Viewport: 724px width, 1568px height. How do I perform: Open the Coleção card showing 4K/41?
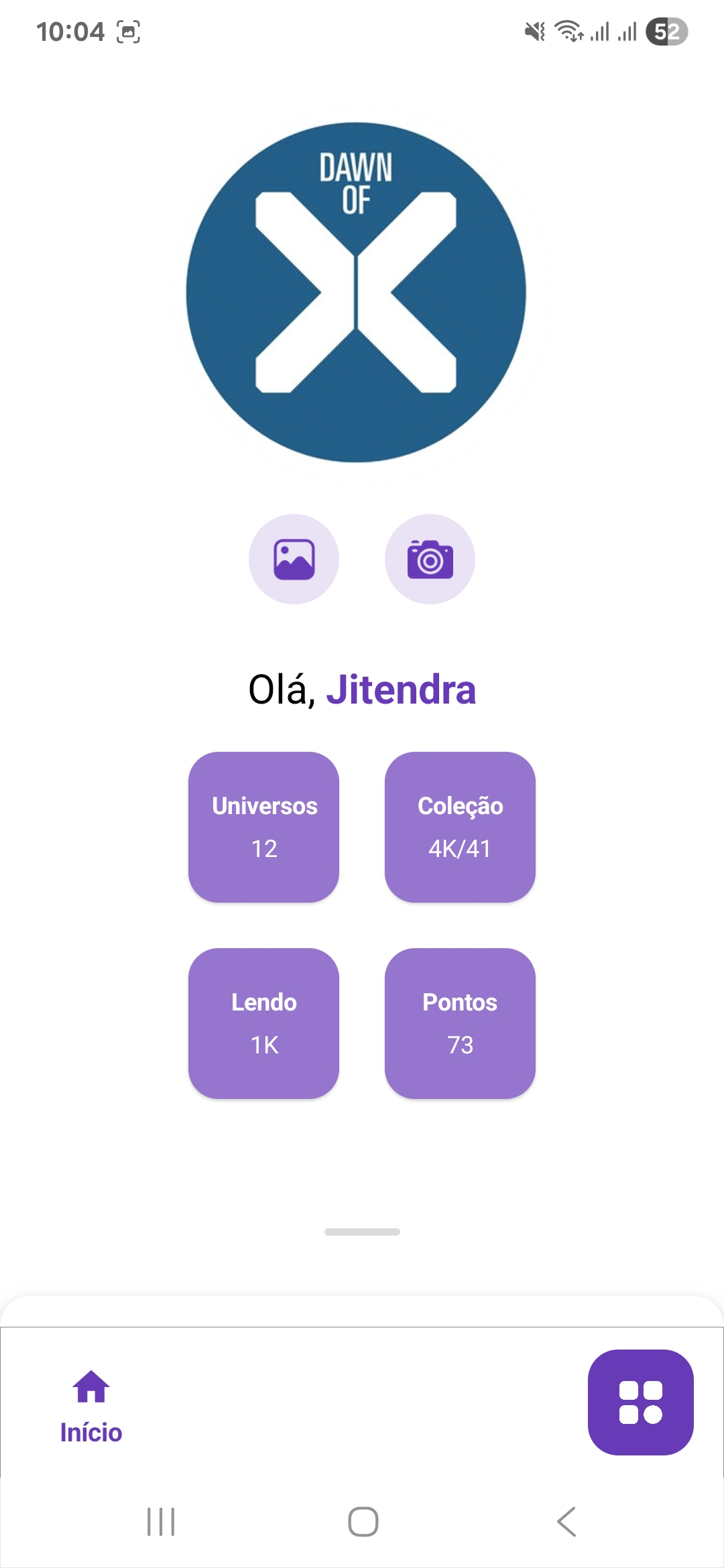pyautogui.click(x=461, y=827)
